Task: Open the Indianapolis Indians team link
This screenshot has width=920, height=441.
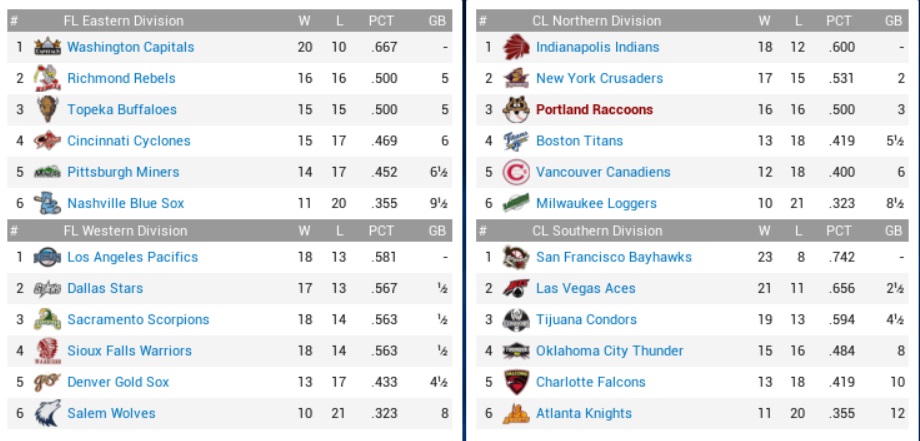Action: click(x=597, y=47)
